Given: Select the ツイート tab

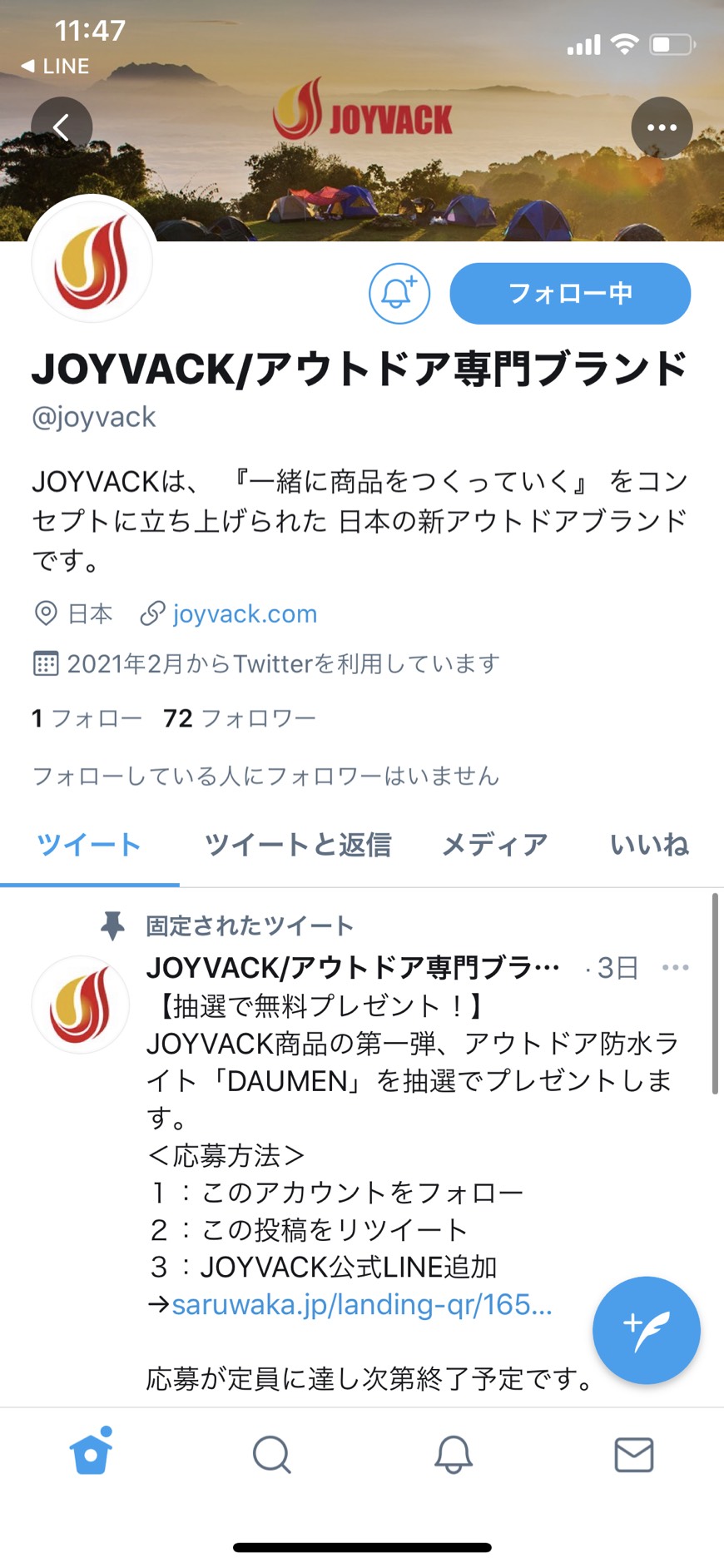Looking at the screenshot, I should (89, 845).
